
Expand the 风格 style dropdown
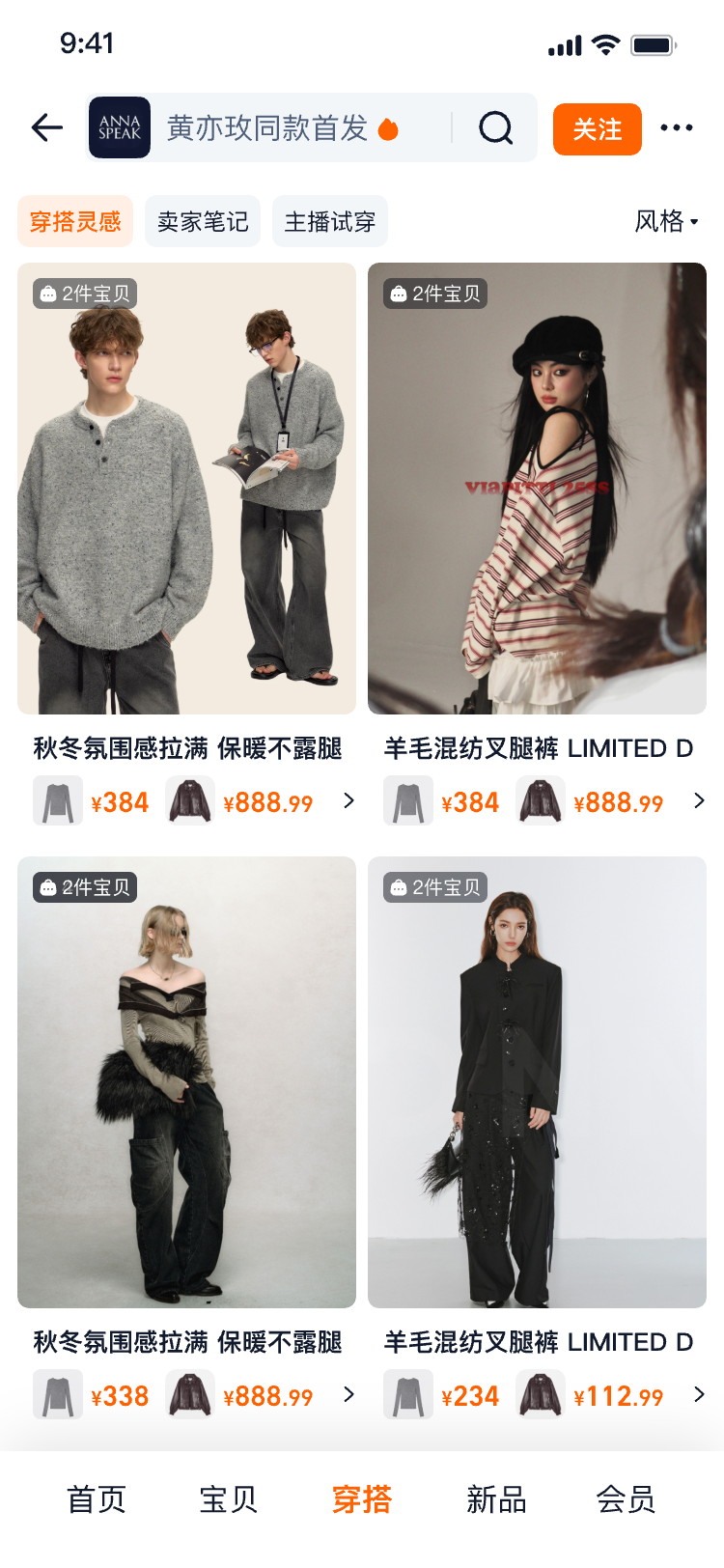[x=665, y=222]
